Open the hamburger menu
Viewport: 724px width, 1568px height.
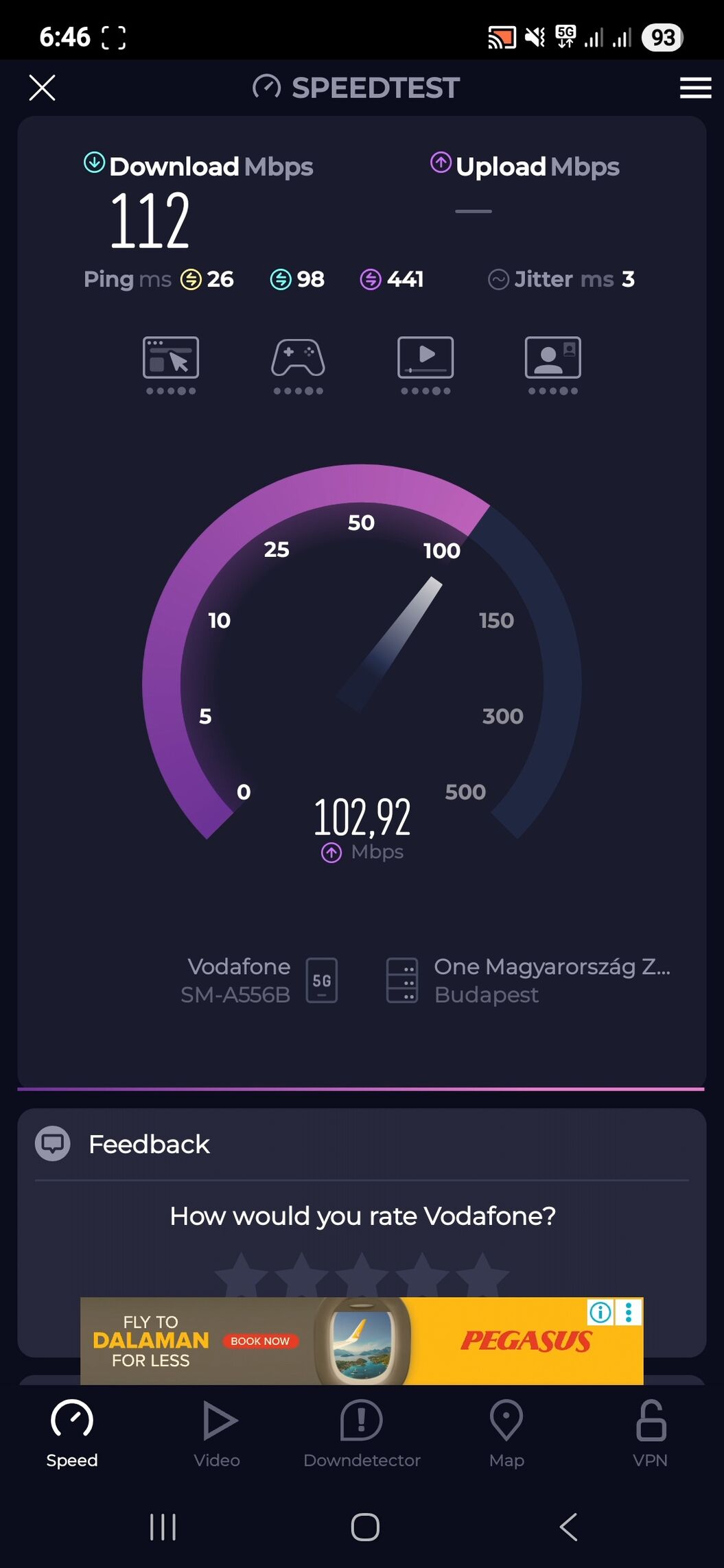coord(694,88)
